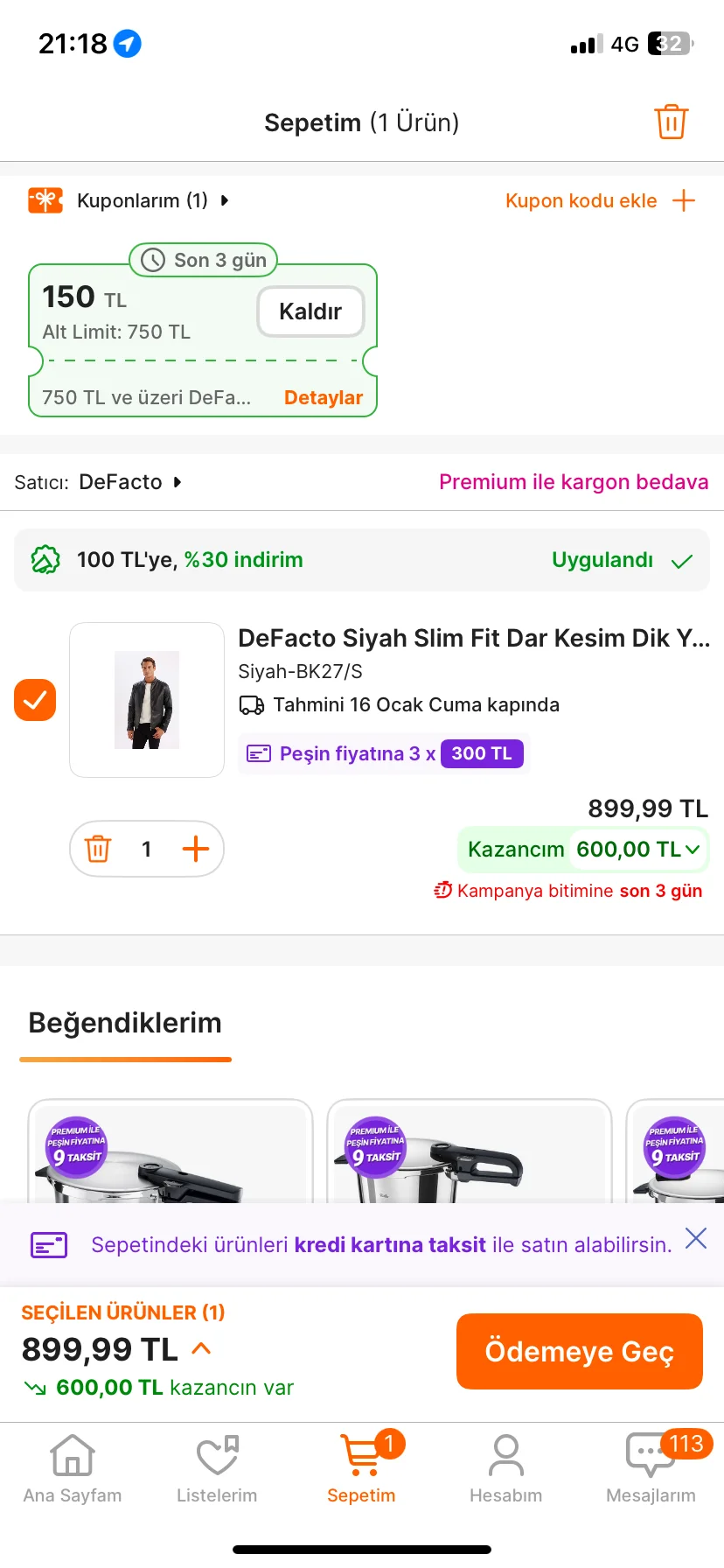Add a coupon code via Kupon kodu ekle

click(x=600, y=200)
